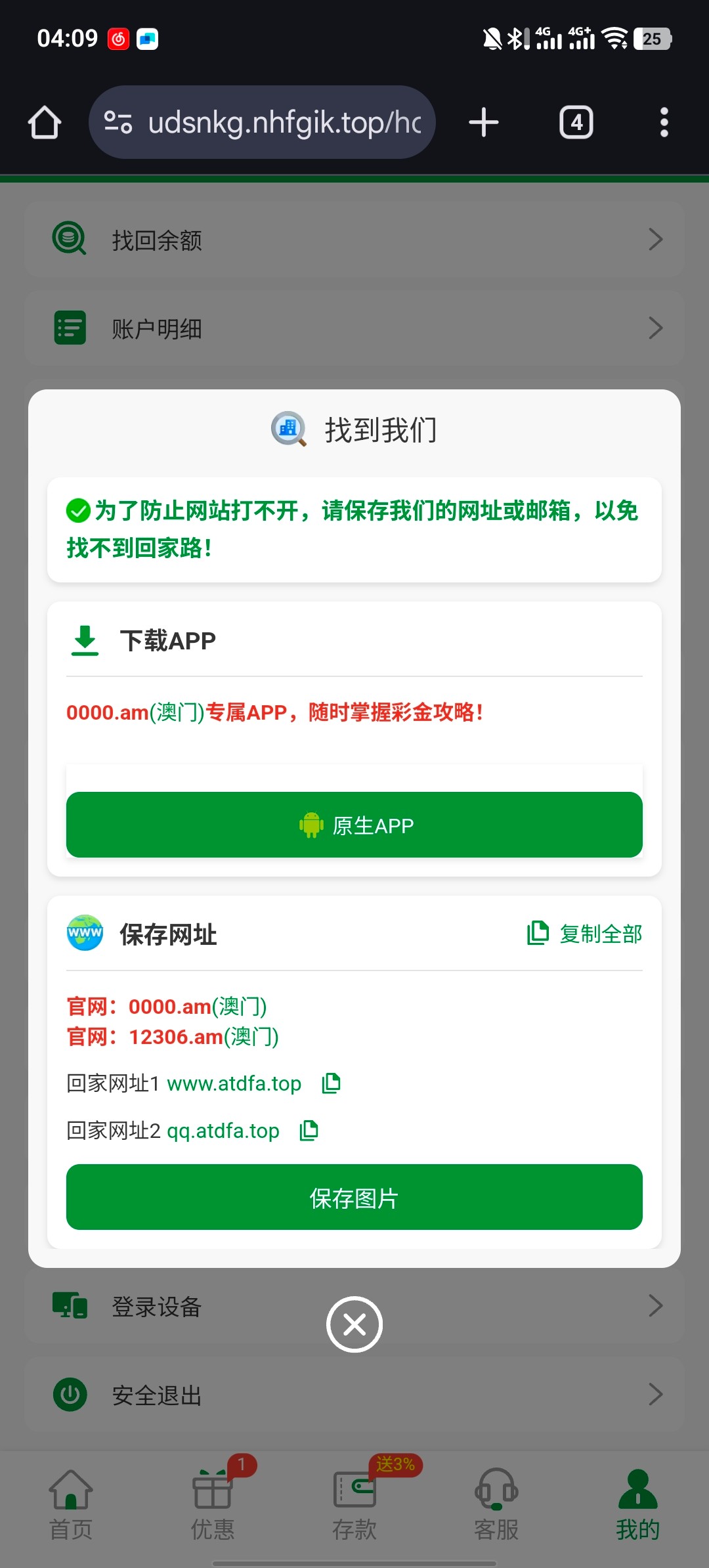Close the 找到我们 popup dialog
The height and width of the screenshot is (1568, 709).
[354, 1324]
